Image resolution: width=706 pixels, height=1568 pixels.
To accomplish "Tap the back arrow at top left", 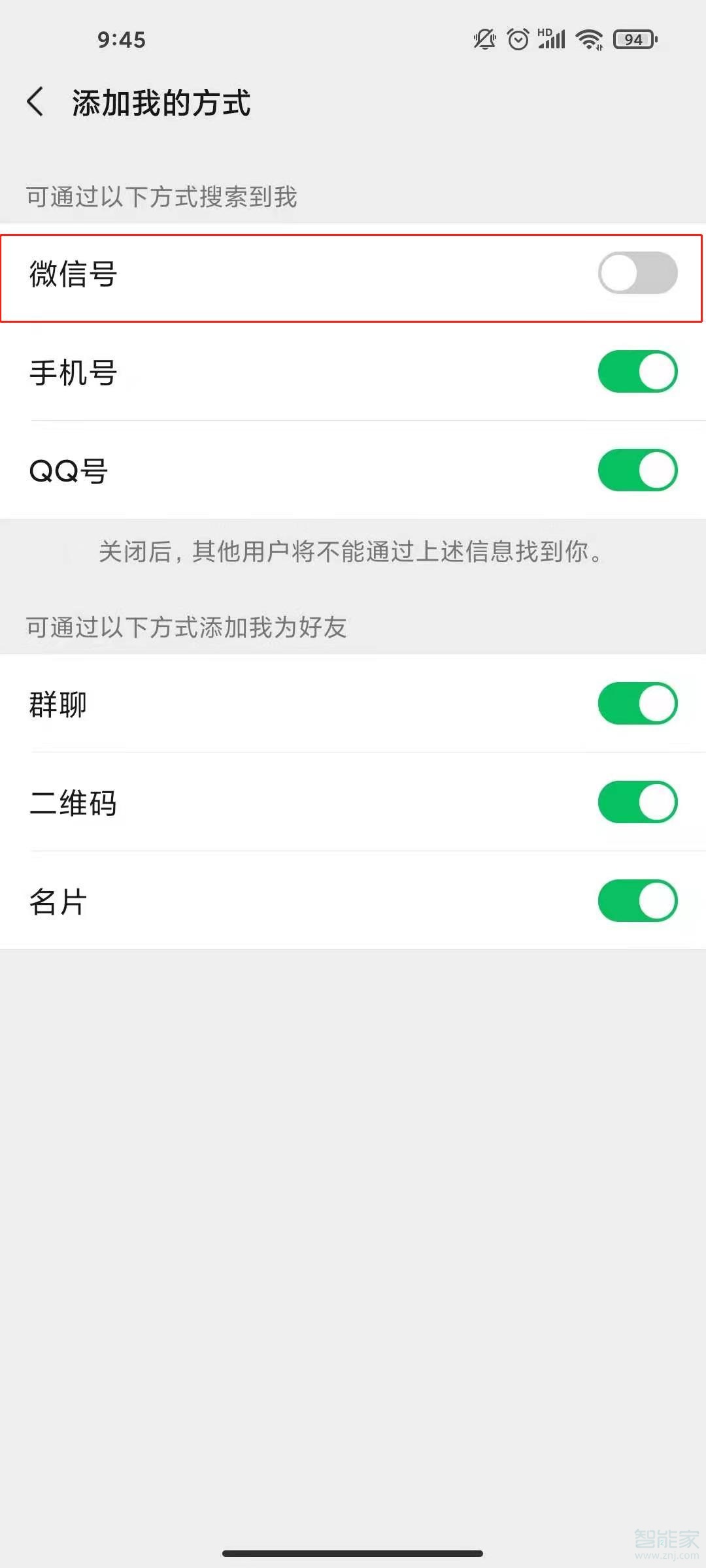I will (x=36, y=102).
